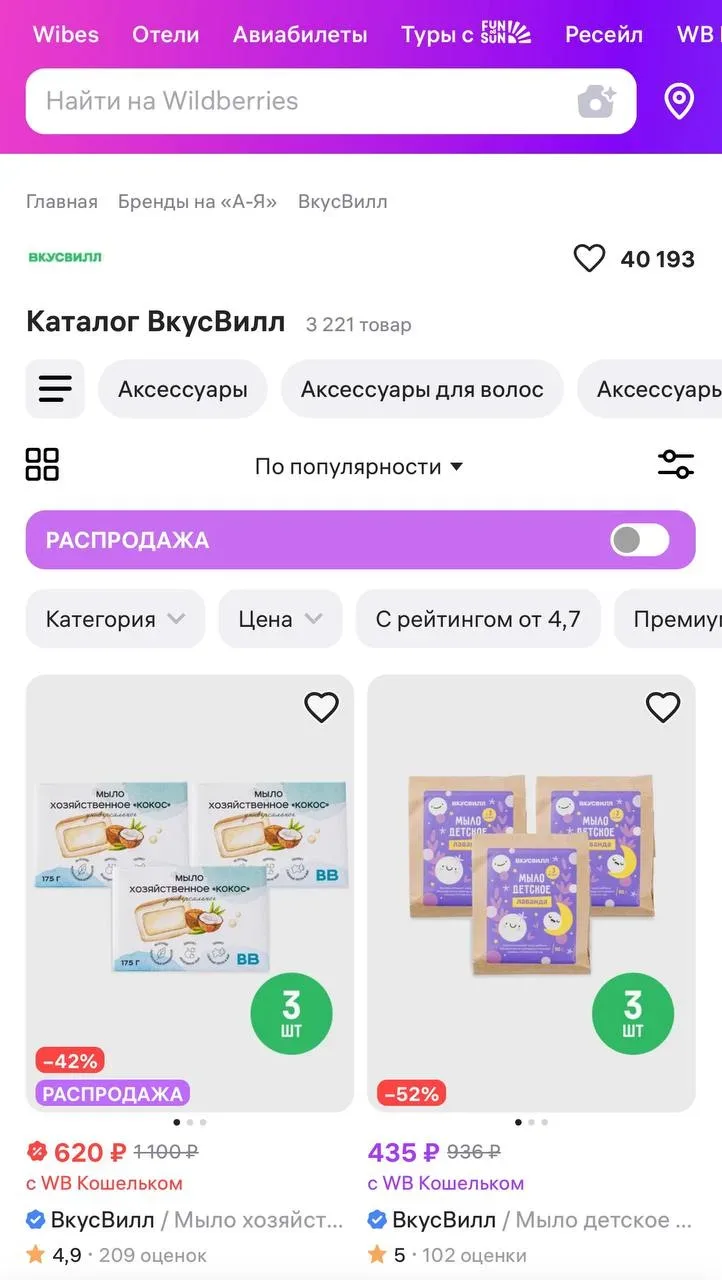The height and width of the screenshot is (1280, 722).
Task: Apply the С рейтингом от 4,7 filter
Action: coord(478,619)
